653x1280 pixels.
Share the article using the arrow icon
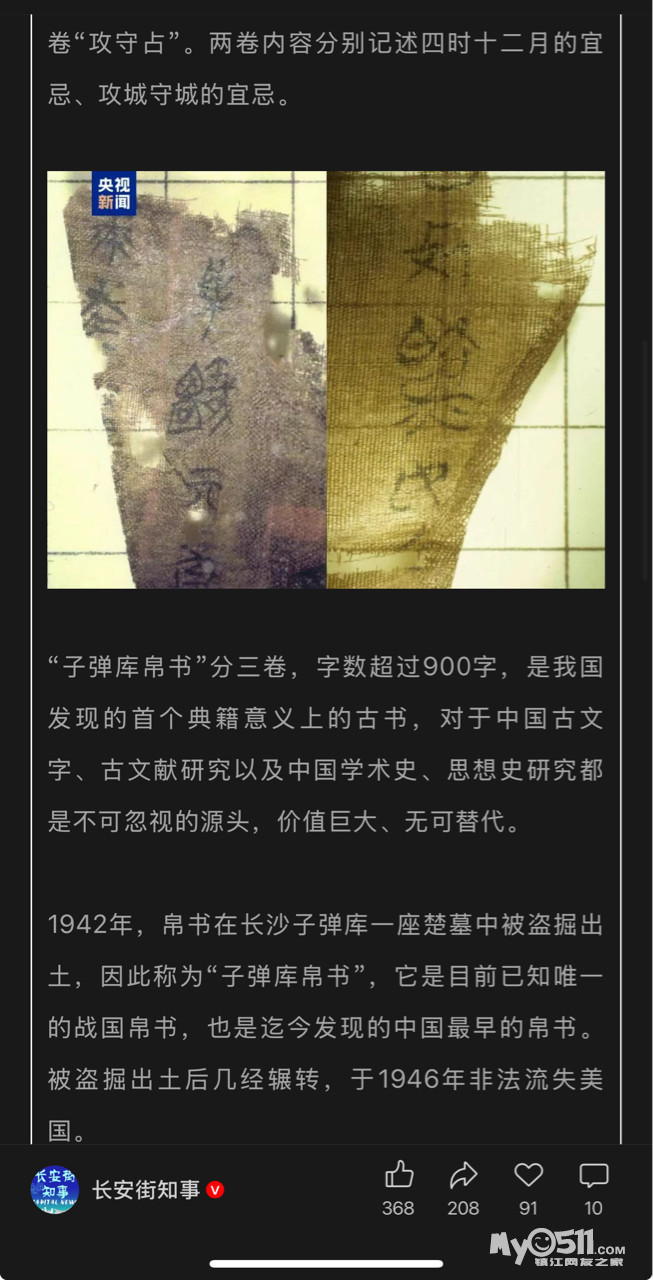pos(463,1175)
